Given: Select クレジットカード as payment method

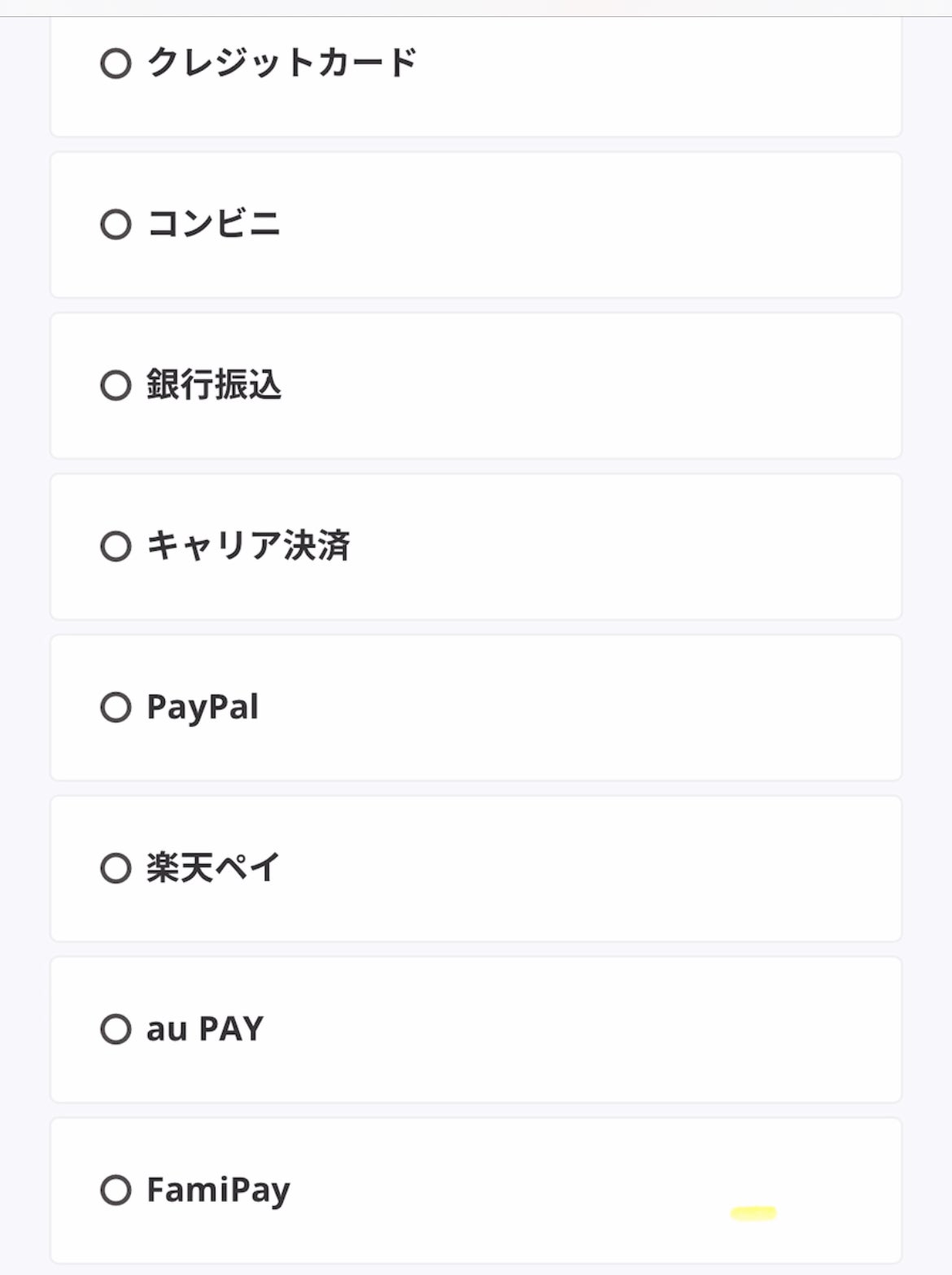Looking at the screenshot, I should (116, 63).
